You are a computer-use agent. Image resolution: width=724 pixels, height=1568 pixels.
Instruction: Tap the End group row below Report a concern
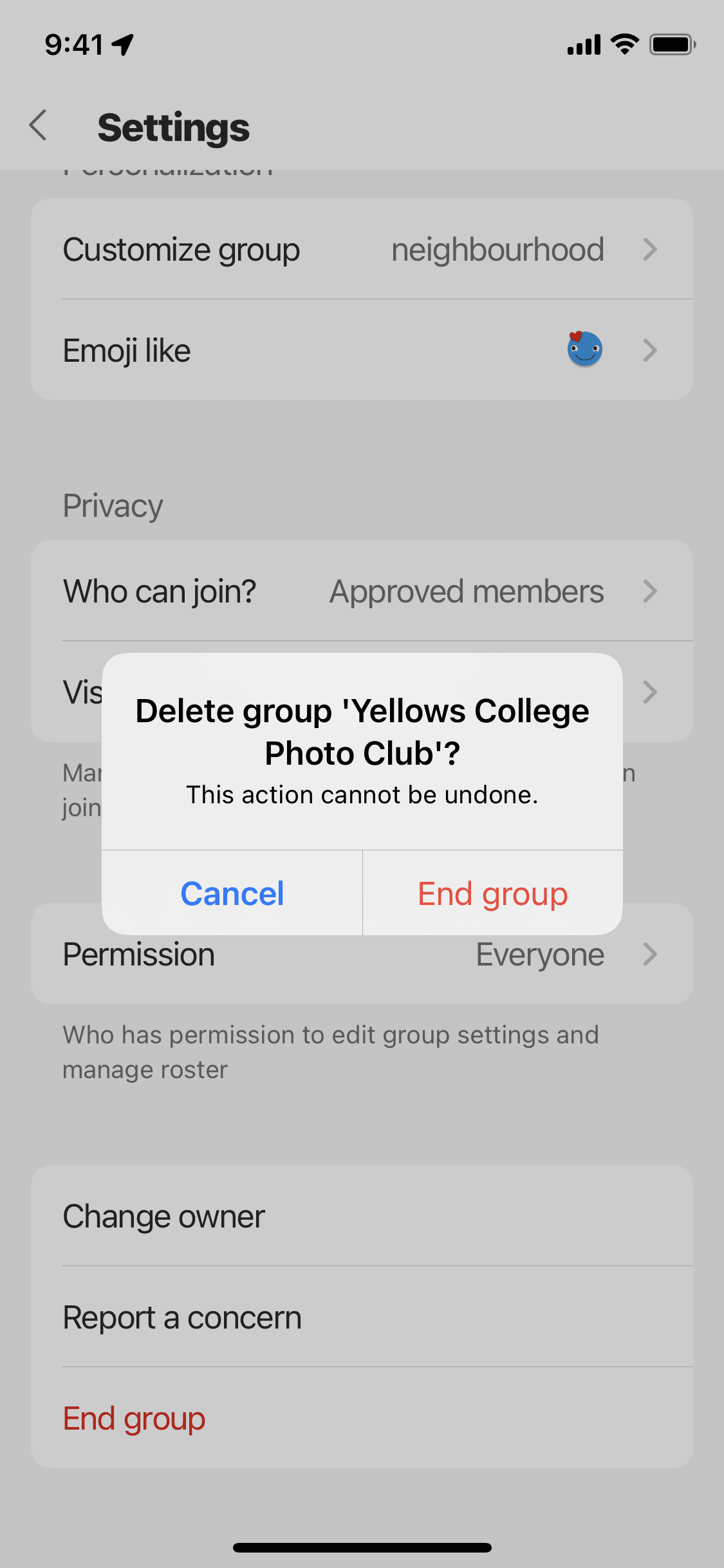tap(362, 1419)
